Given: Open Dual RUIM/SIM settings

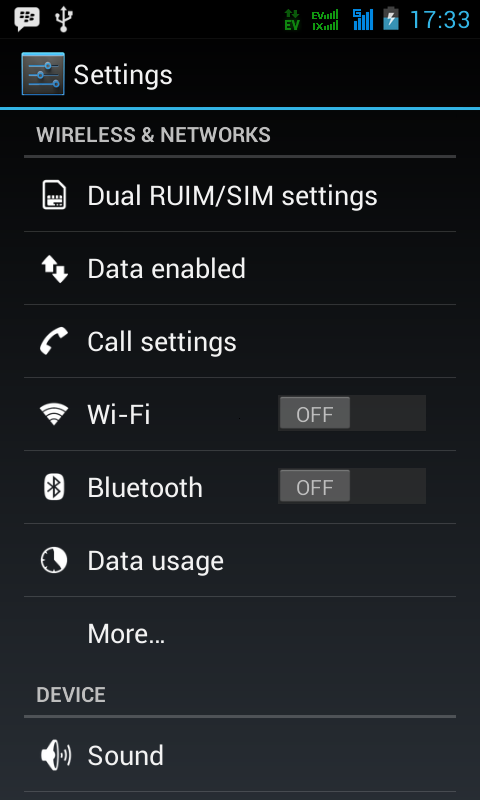Looking at the screenshot, I should coord(240,195).
